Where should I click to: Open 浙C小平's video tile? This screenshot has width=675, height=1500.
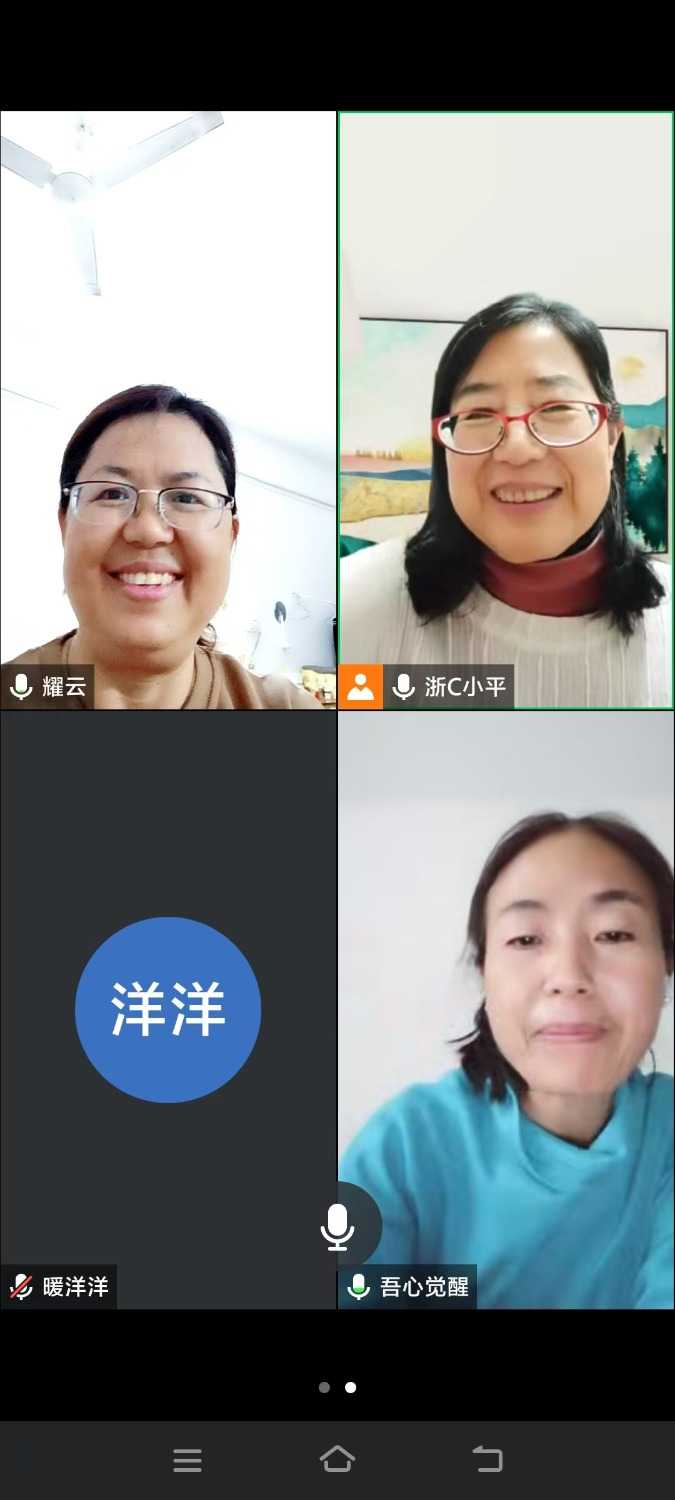coord(506,410)
